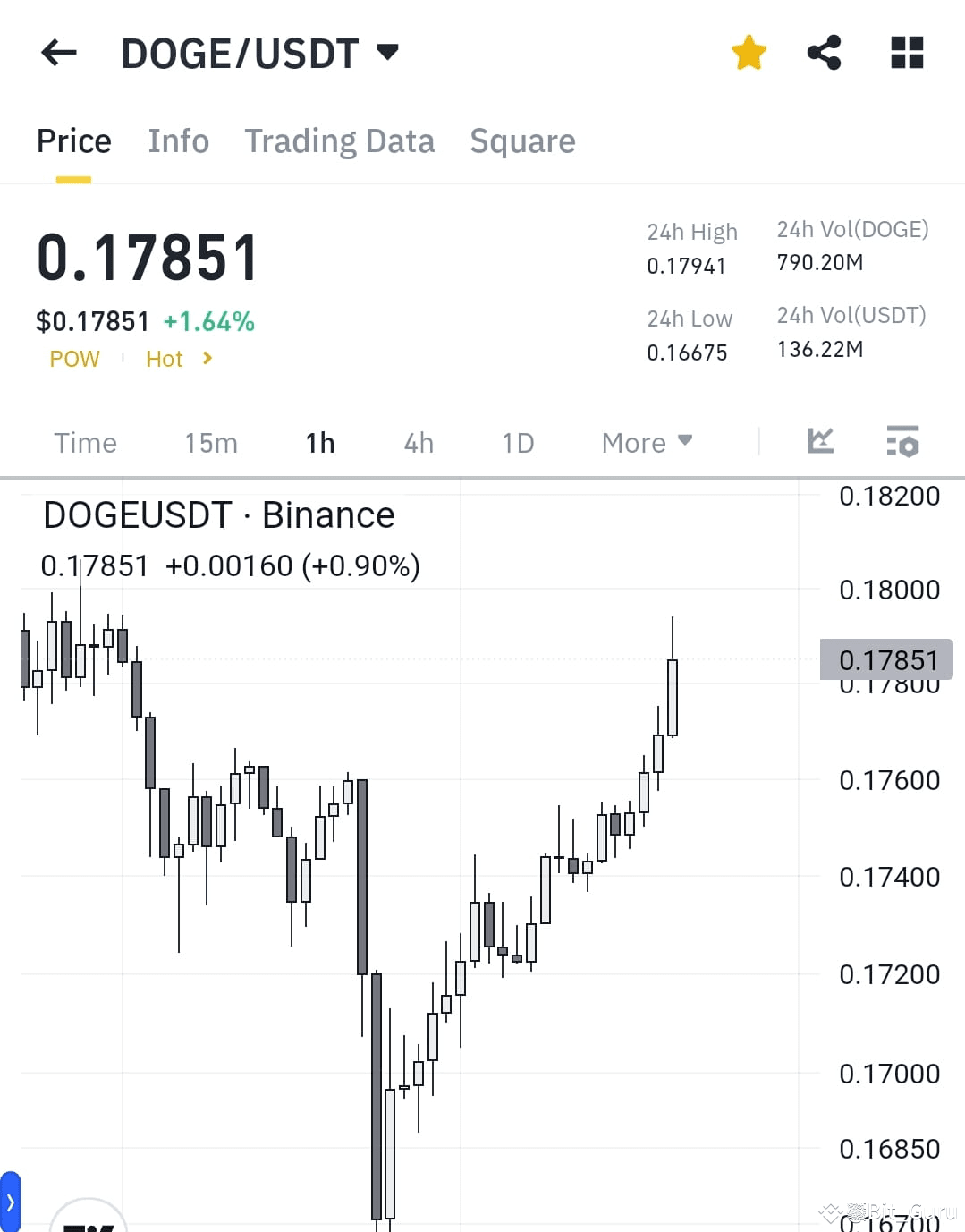This screenshot has width=965, height=1232.
Task: Switch to the Trading Data tab
Action: coord(339,140)
